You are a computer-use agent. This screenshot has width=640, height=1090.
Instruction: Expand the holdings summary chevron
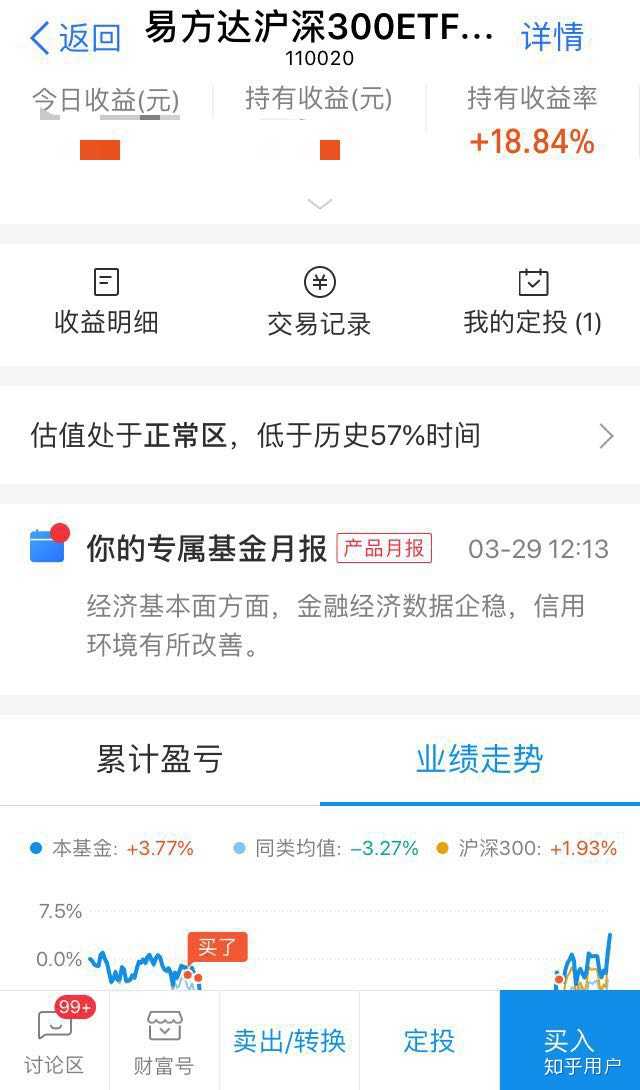[320, 204]
